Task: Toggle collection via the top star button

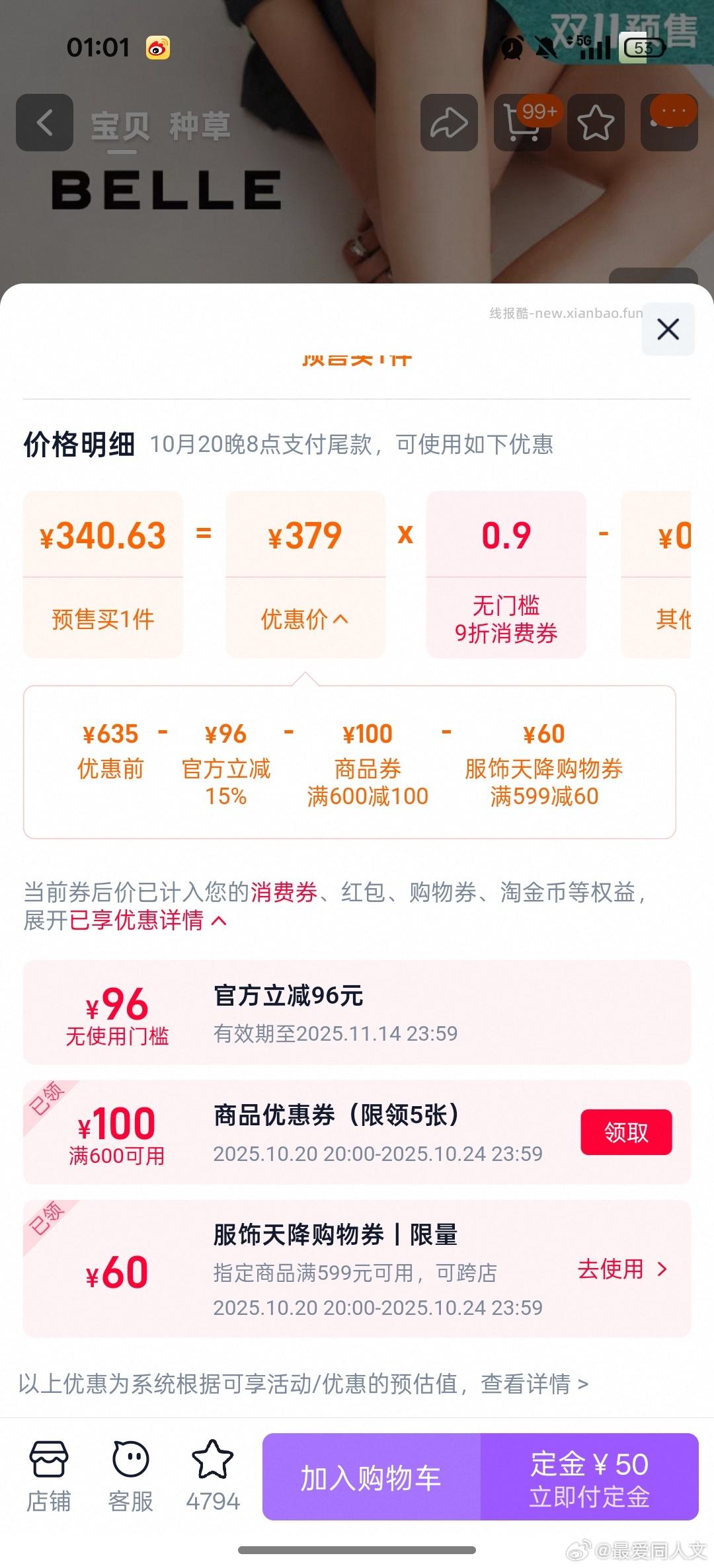Action: [x=596, y=124]
